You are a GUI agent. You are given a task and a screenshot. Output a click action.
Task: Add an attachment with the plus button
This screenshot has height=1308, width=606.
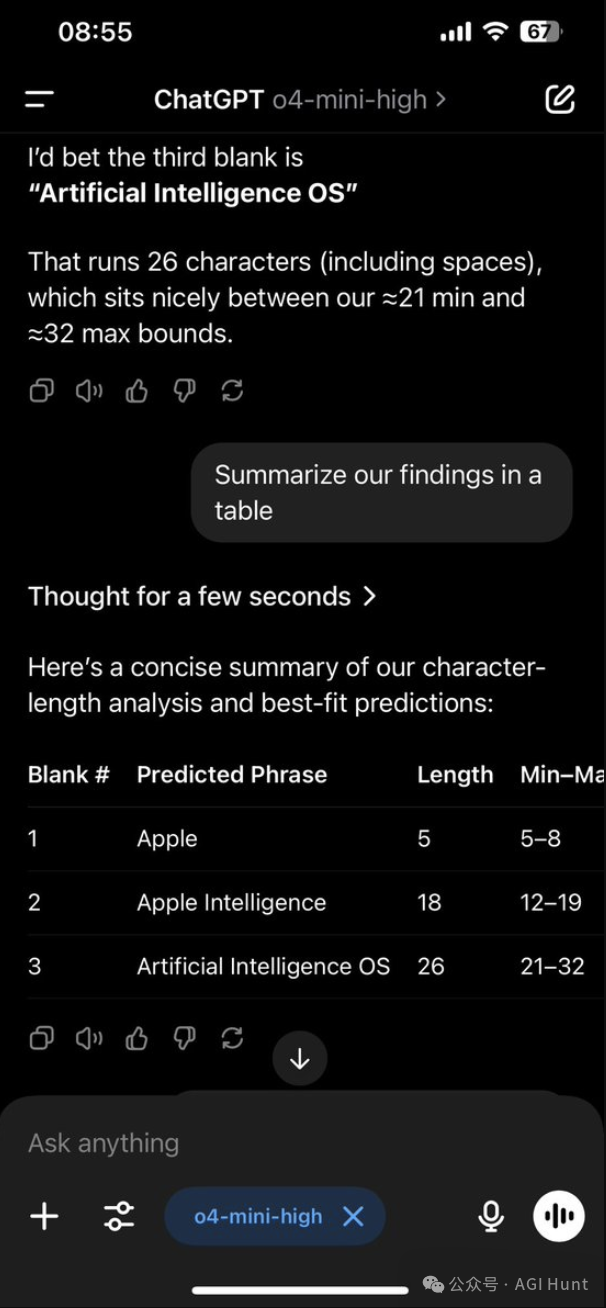44,1216
